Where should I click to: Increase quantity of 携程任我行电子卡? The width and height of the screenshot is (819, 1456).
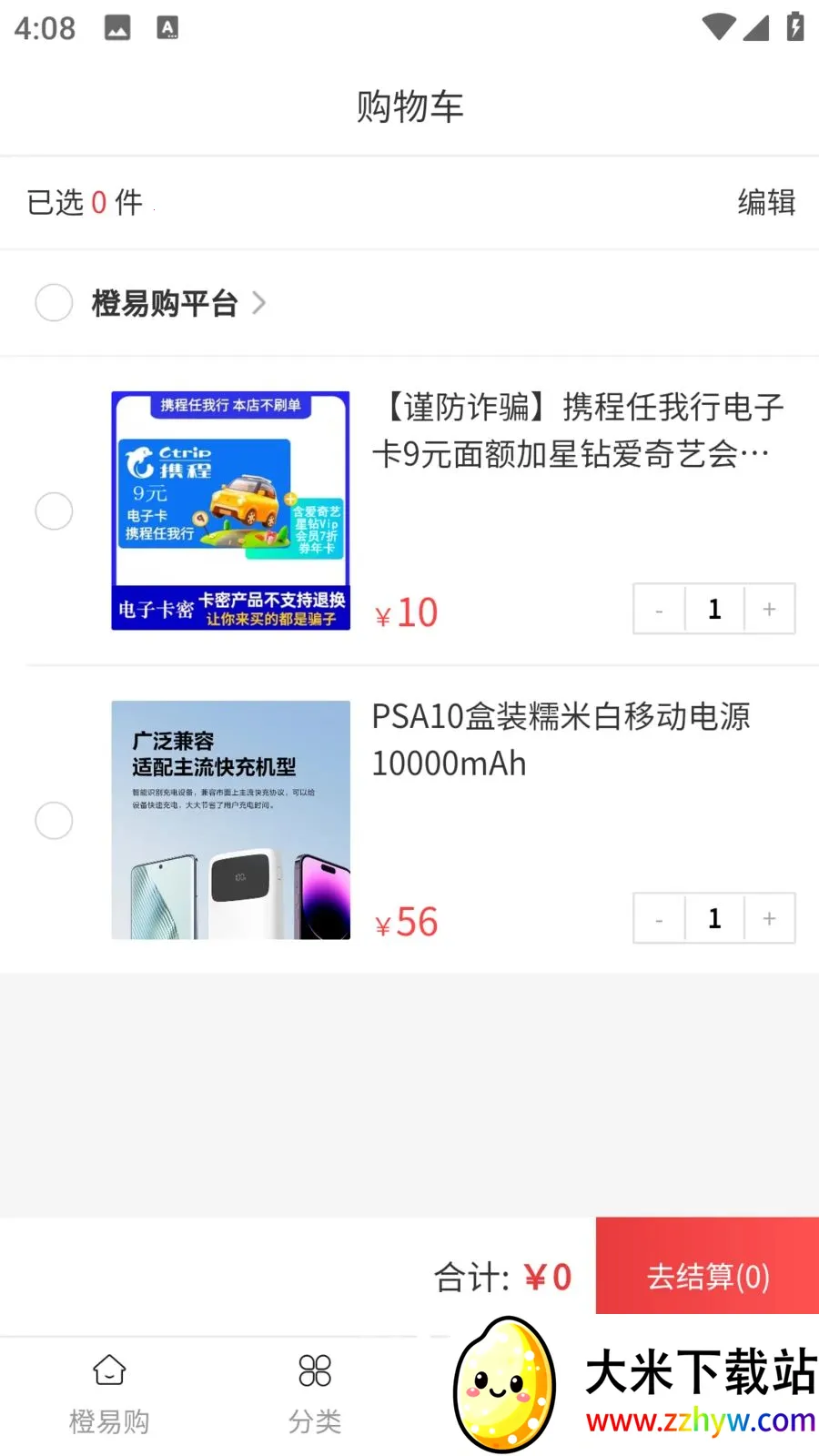point(769,610)
